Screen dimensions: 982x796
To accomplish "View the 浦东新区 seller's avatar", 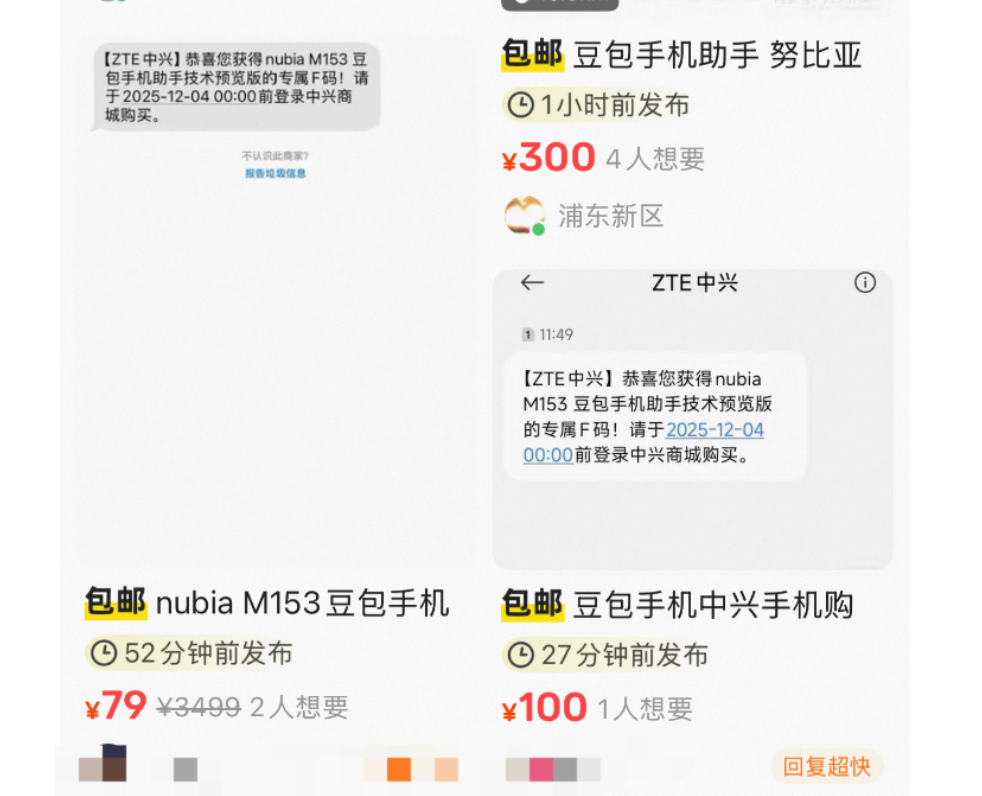I will pyautogui.click(x=524, y=216).
